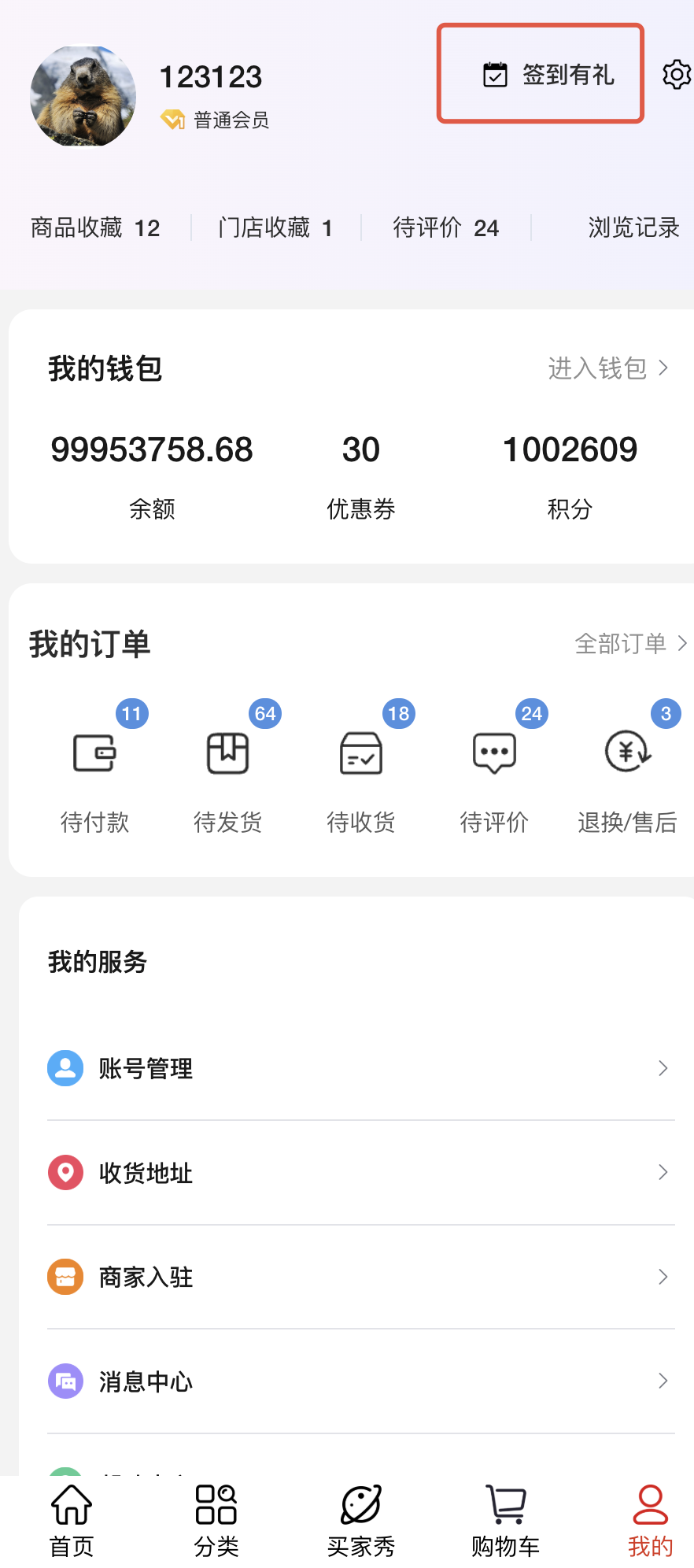Viewport: 694px width, 1568px height.
Task: Show 待收货 orders awaiting receipt
Action: tap(361, 770)
